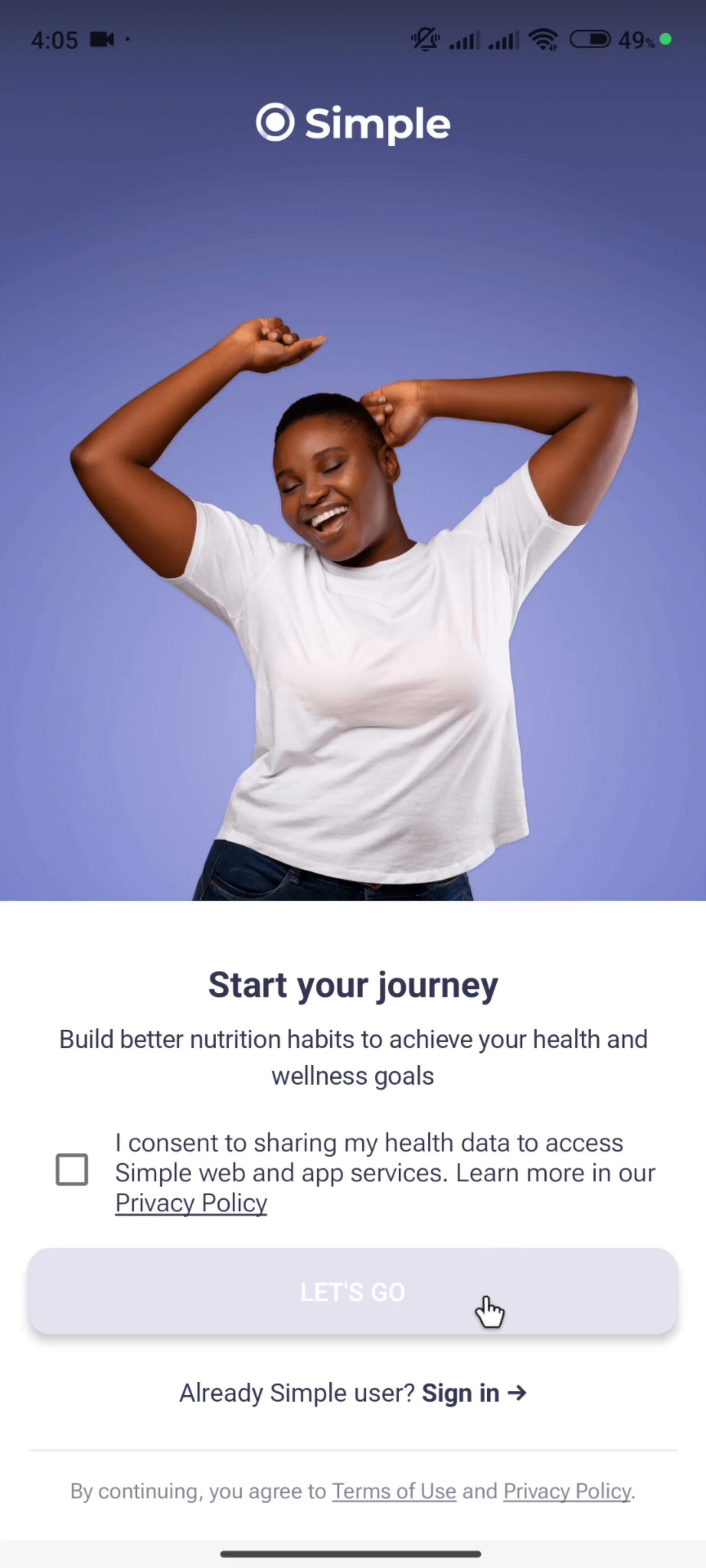Open Sign in for existing users
Image resolution: width=706 pixels, height=1568 pixels.
point(474,1393)
